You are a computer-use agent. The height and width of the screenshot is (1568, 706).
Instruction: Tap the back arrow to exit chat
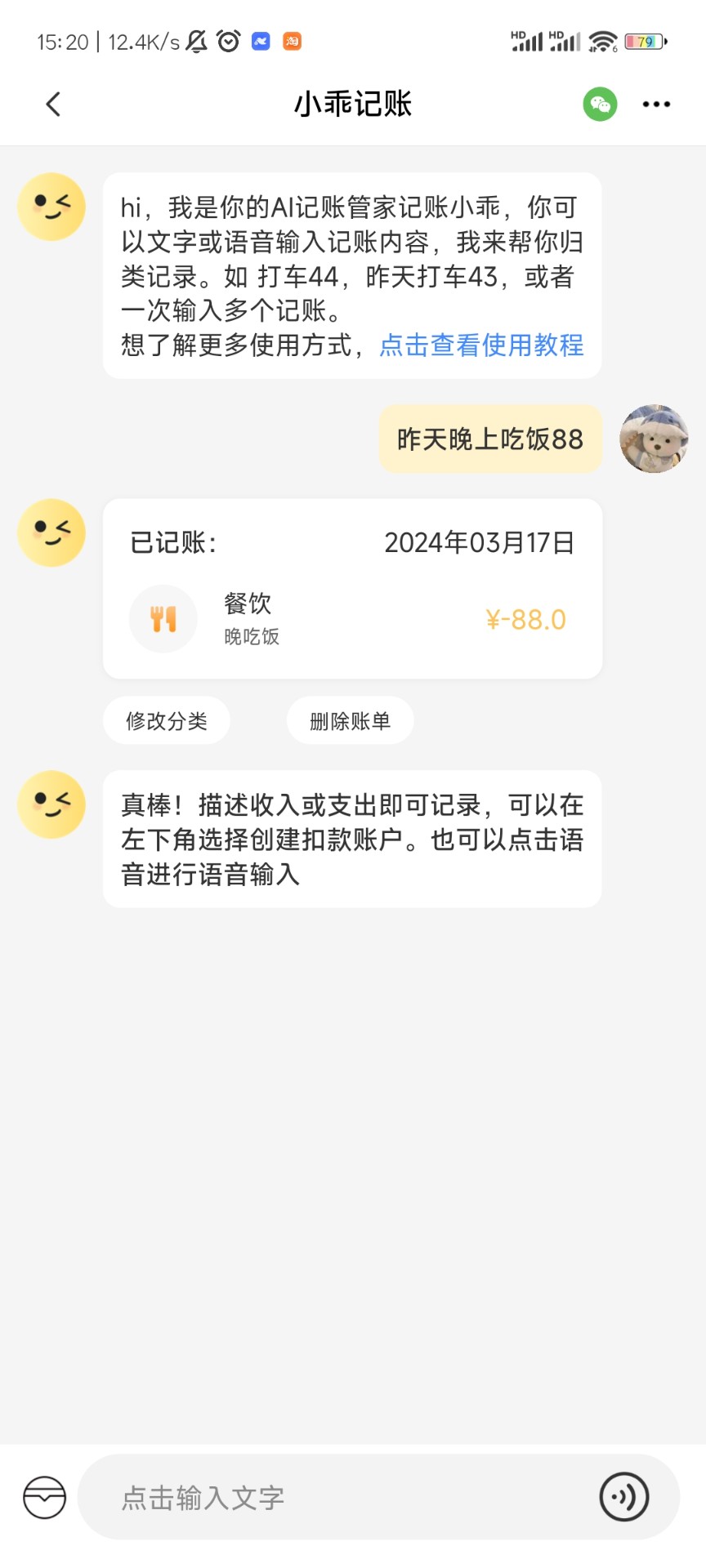53,105
